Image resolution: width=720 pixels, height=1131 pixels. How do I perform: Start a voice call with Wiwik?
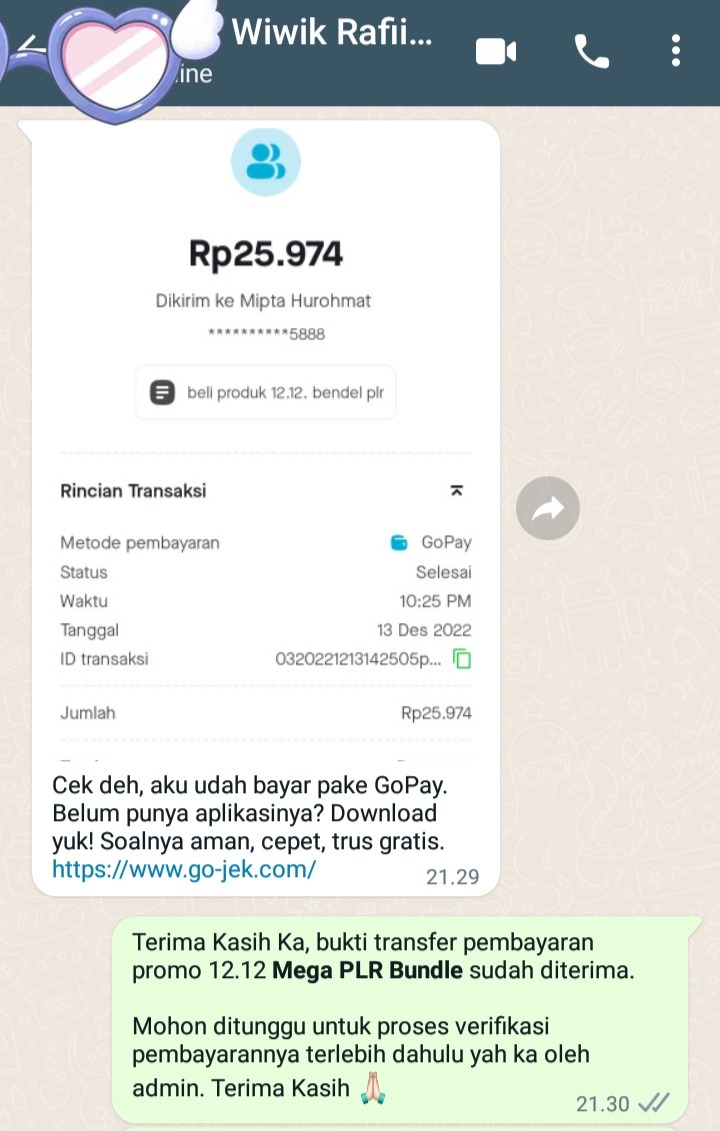(x=591, y=50)
